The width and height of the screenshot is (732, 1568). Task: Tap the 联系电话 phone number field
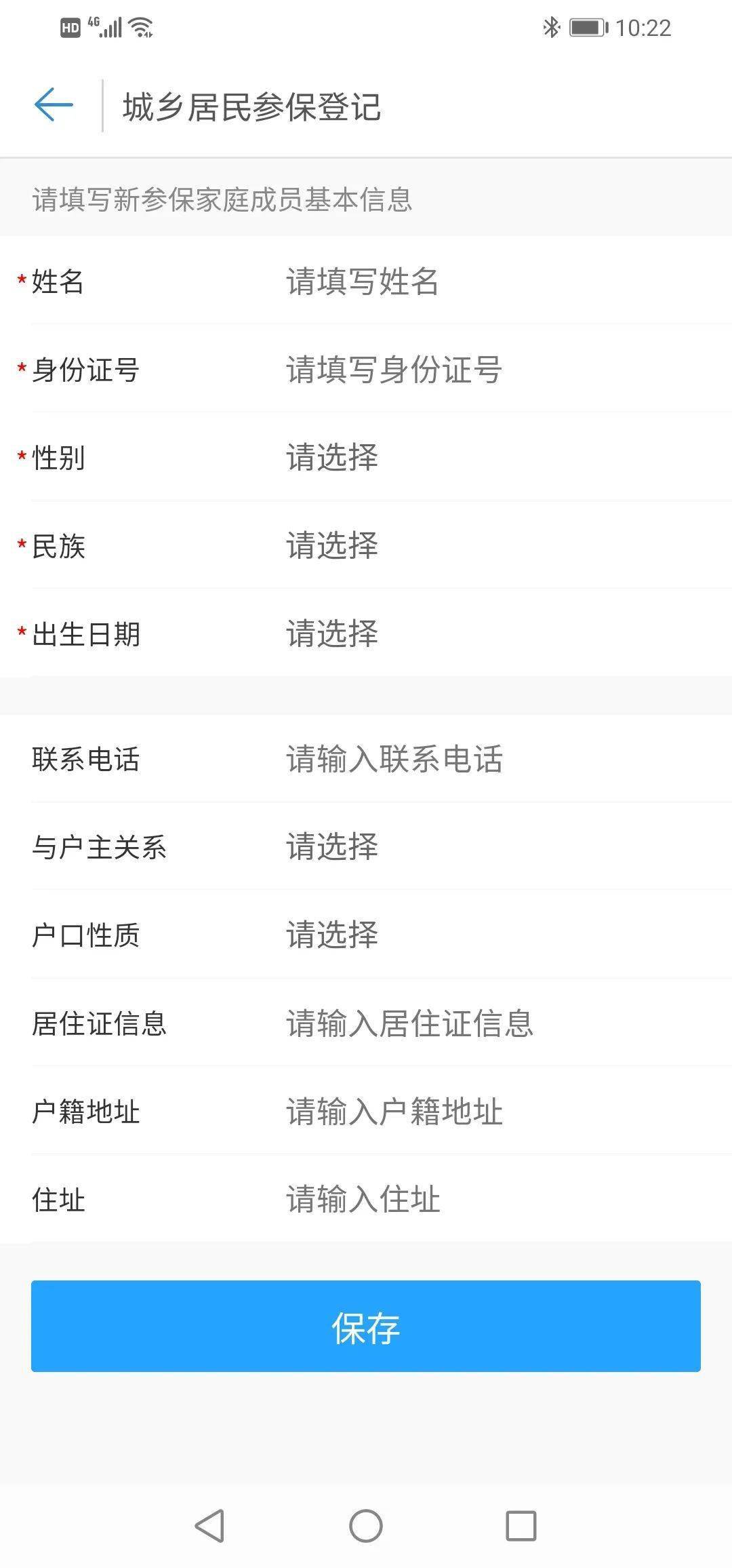point(474,759)
